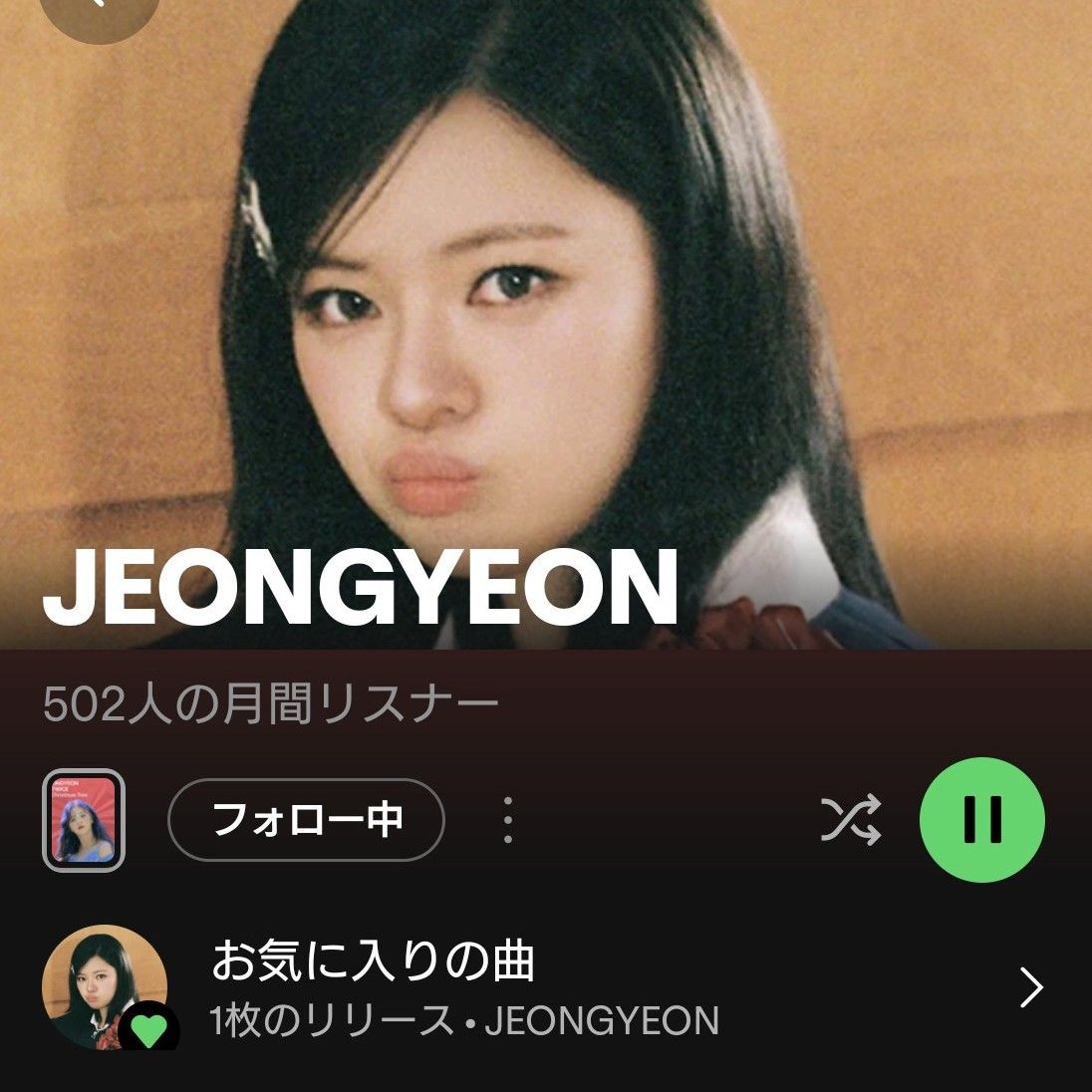The image size is (1092, 1092).
Task: Open the small album preview thumbnail
Action: 84,820
